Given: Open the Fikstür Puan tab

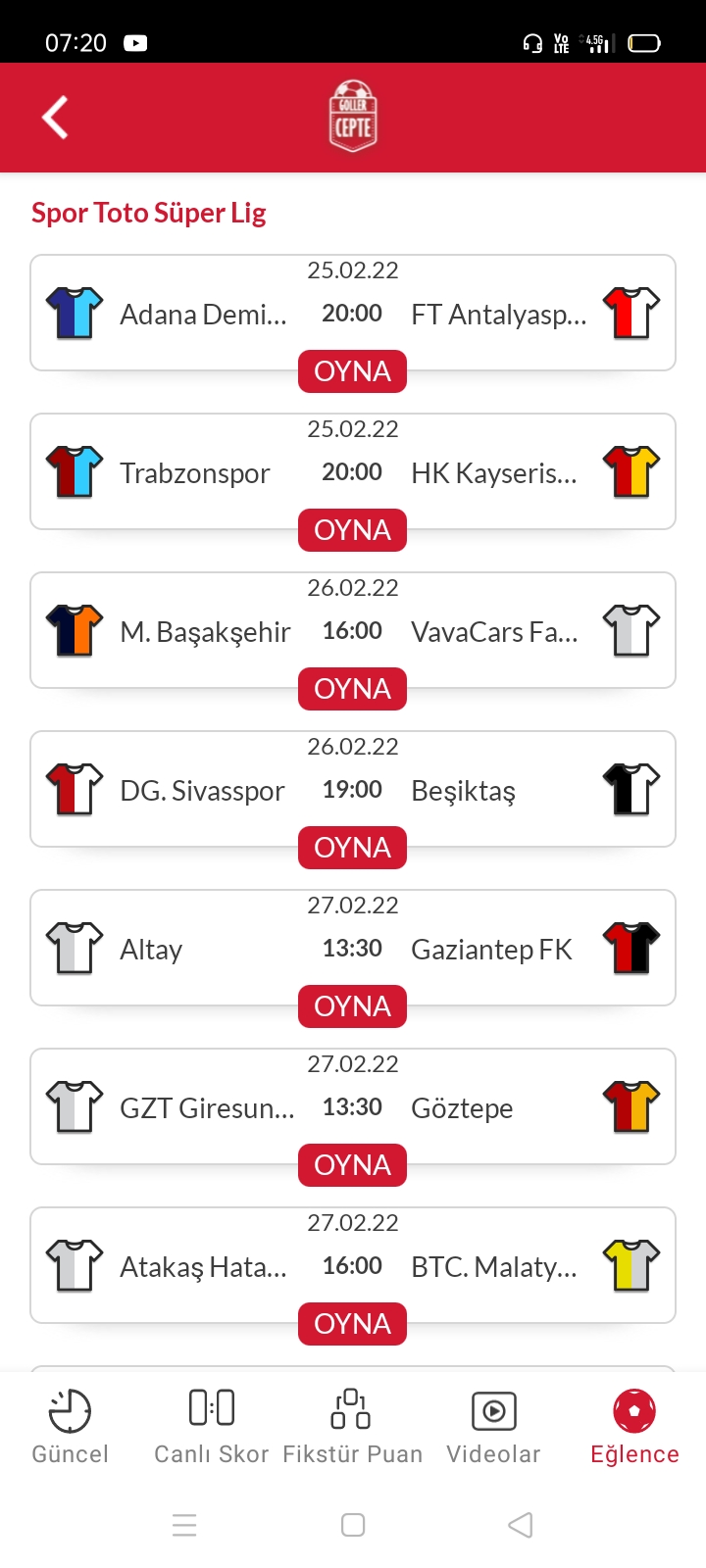Looking at the screenshot, I should click(x=353, y=1427).
